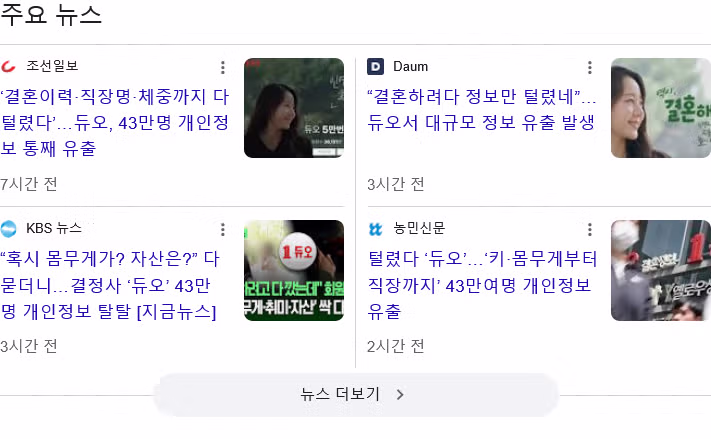Open the thumbnail image of the Daum article
This screenshot has width=711, height=439.
point(660,108)
